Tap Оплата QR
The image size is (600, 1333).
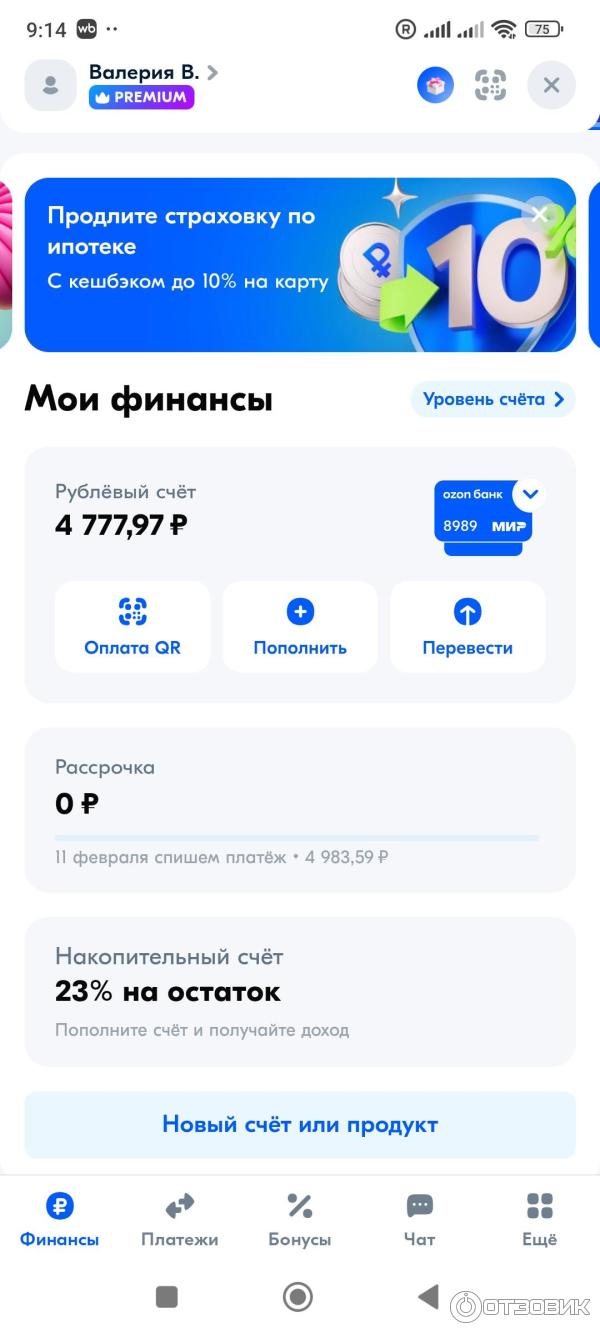coord(133,627)
